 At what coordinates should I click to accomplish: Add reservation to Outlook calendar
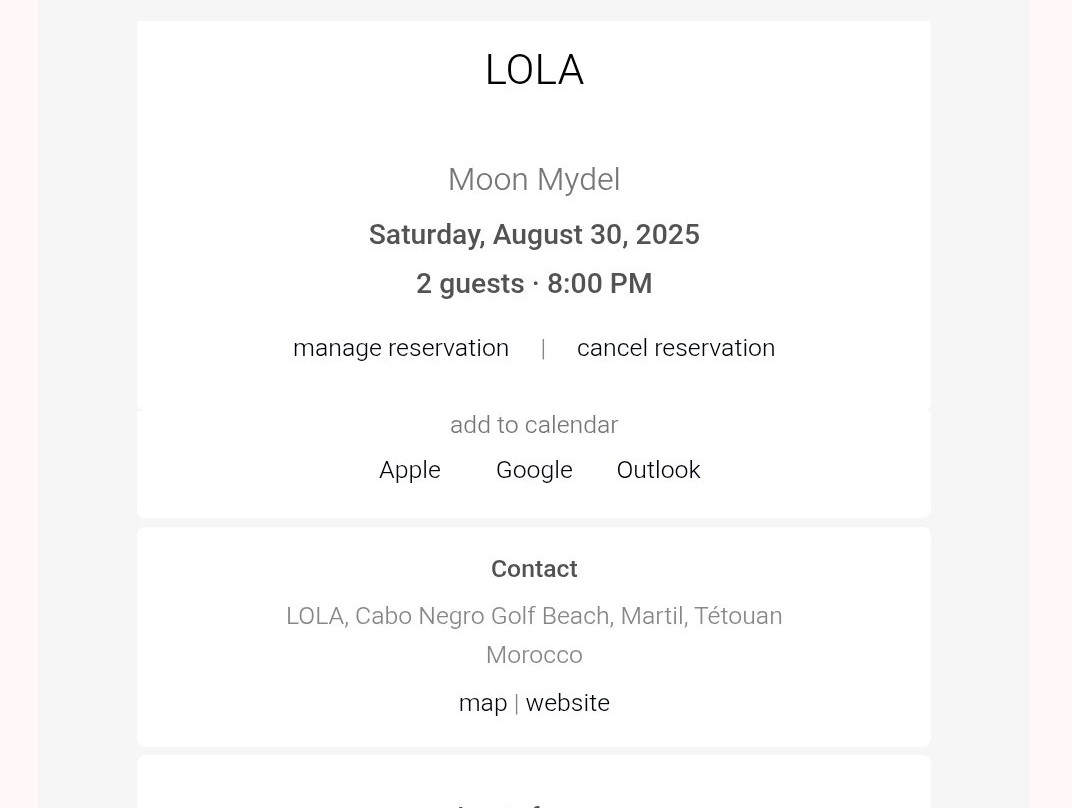(x=658, y=470)
